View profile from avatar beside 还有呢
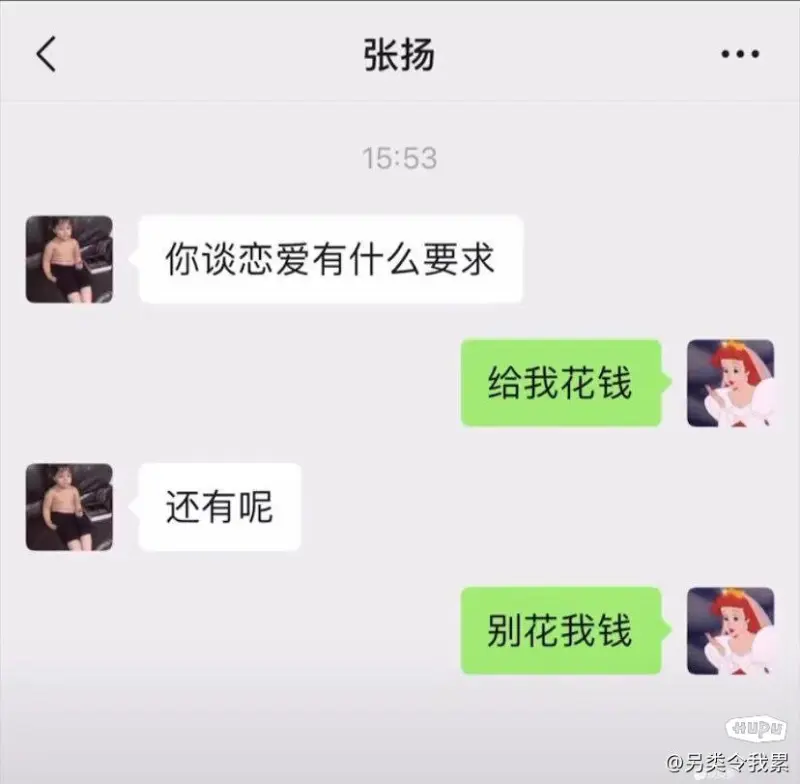Screen dimensions: 800x784 click(x=69, y=507)
